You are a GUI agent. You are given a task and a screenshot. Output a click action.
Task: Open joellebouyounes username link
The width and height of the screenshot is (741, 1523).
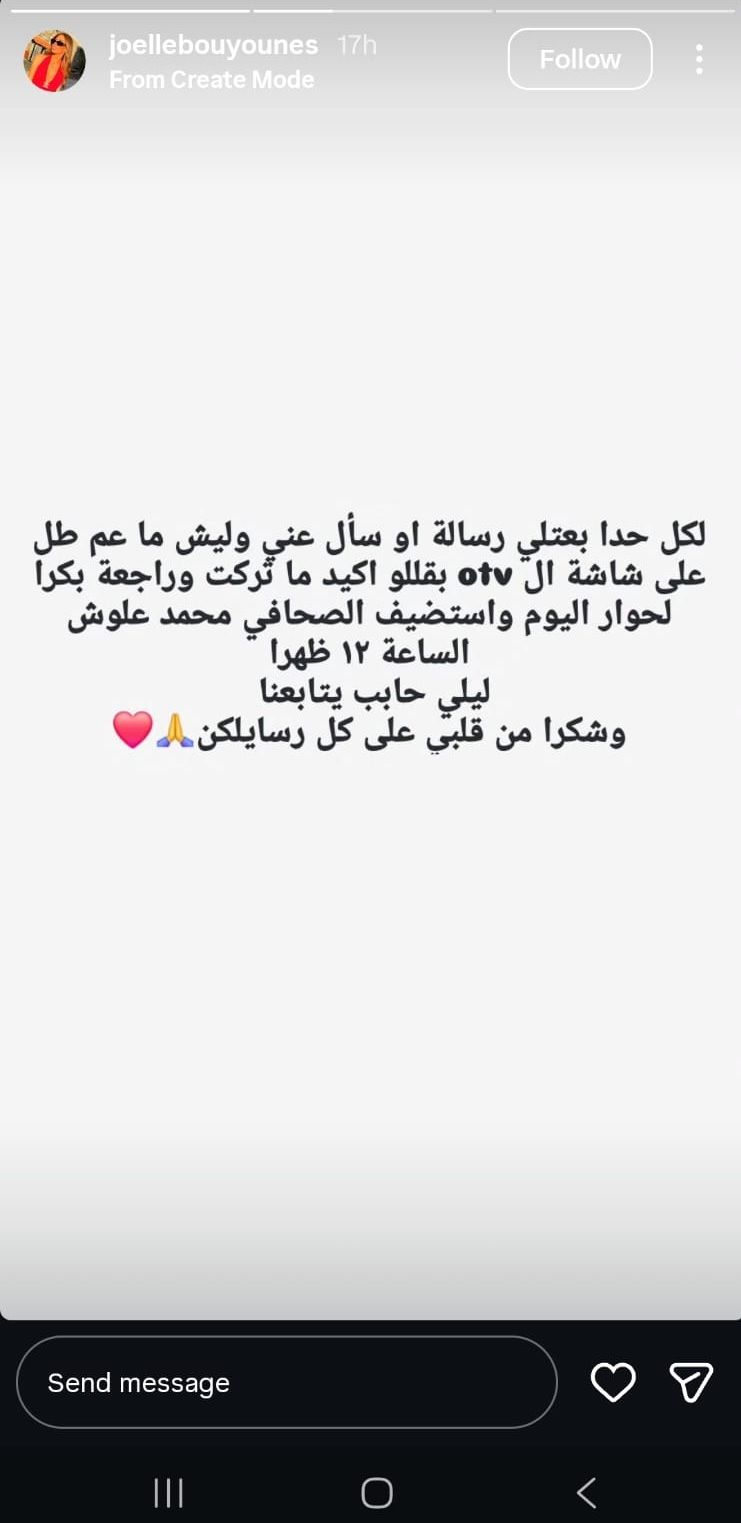point(213,45)
